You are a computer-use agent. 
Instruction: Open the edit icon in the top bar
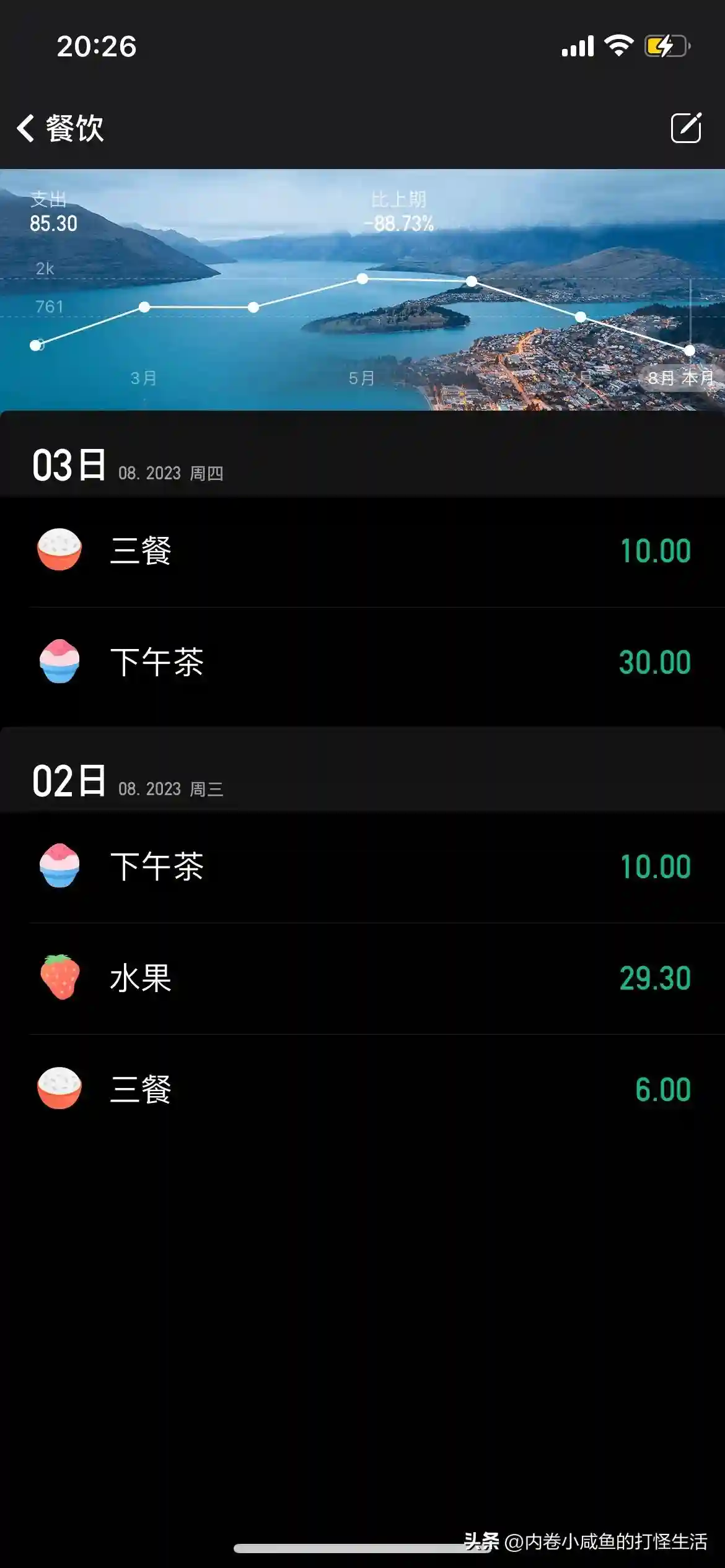685,128
